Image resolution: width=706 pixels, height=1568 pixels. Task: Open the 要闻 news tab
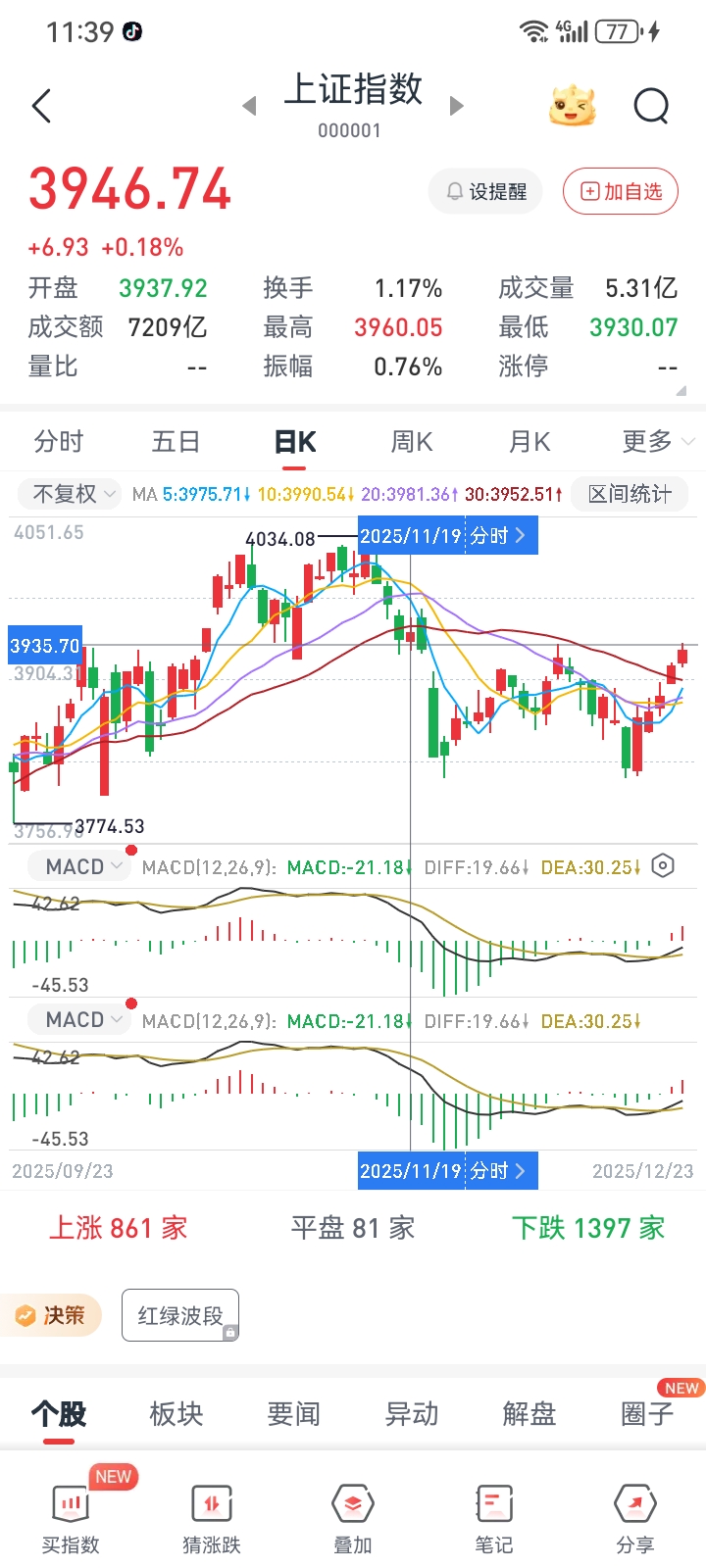coord(294,1414)
